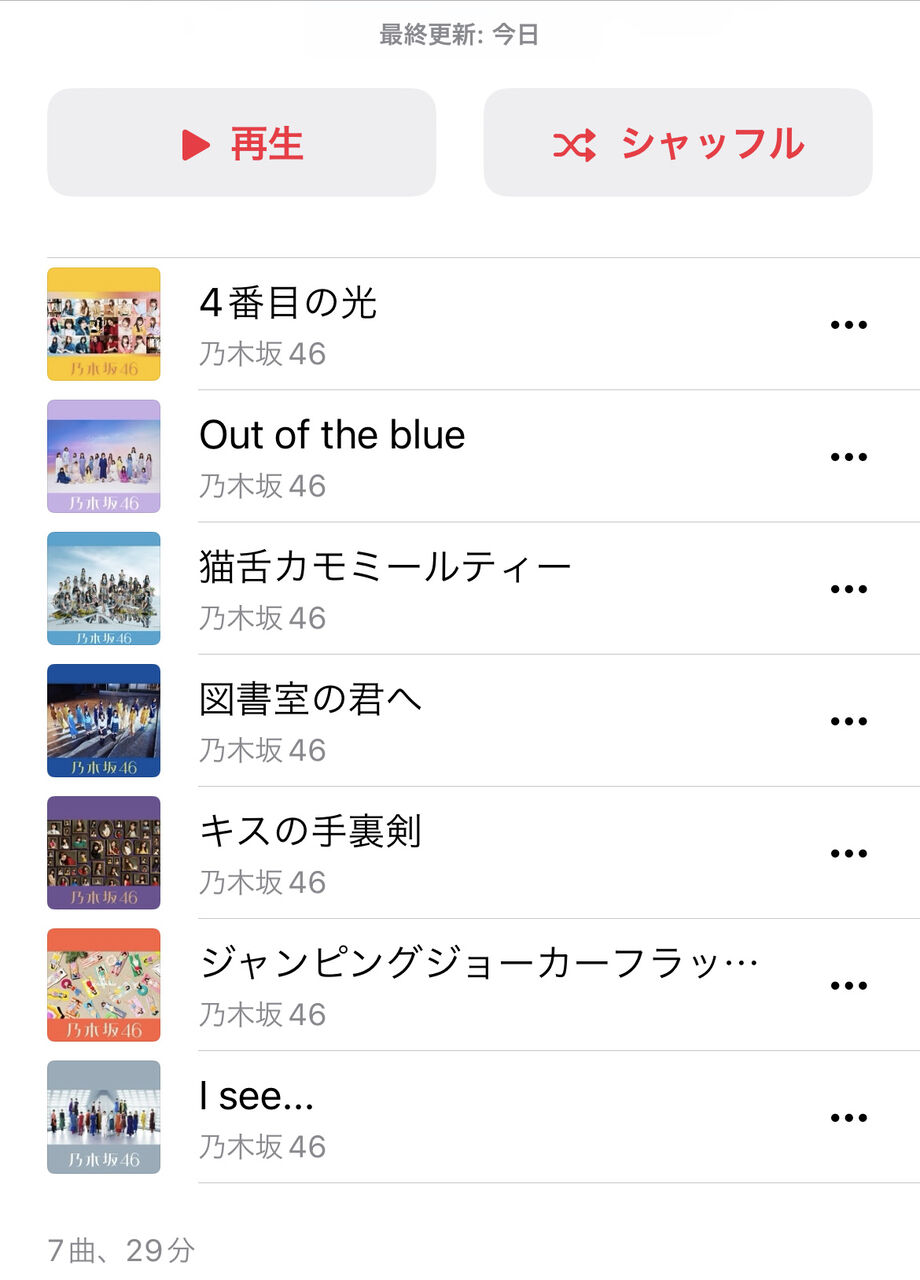Open more options for ジャンピングジョーカーフラッ…

(x=848, y=985)
